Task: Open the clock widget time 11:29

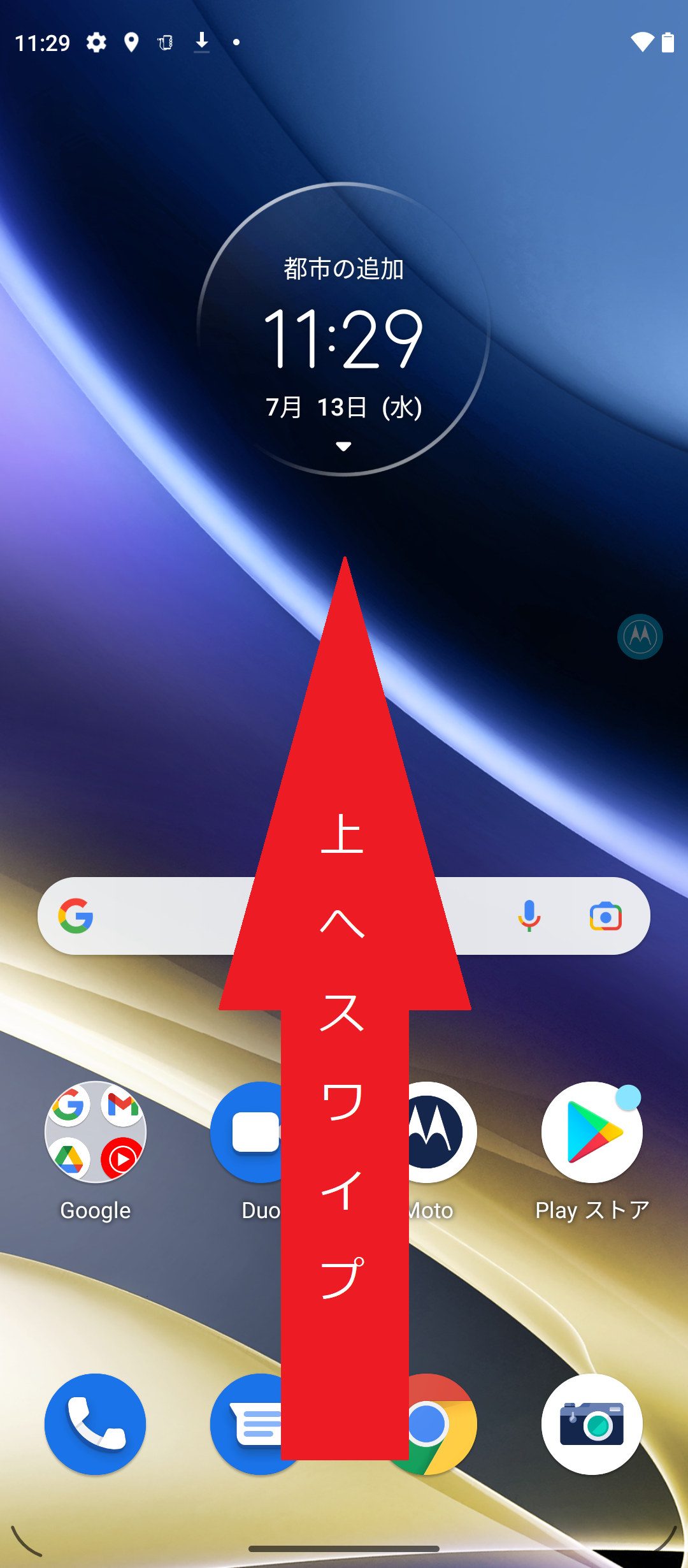Action: [x=343, y=338]
